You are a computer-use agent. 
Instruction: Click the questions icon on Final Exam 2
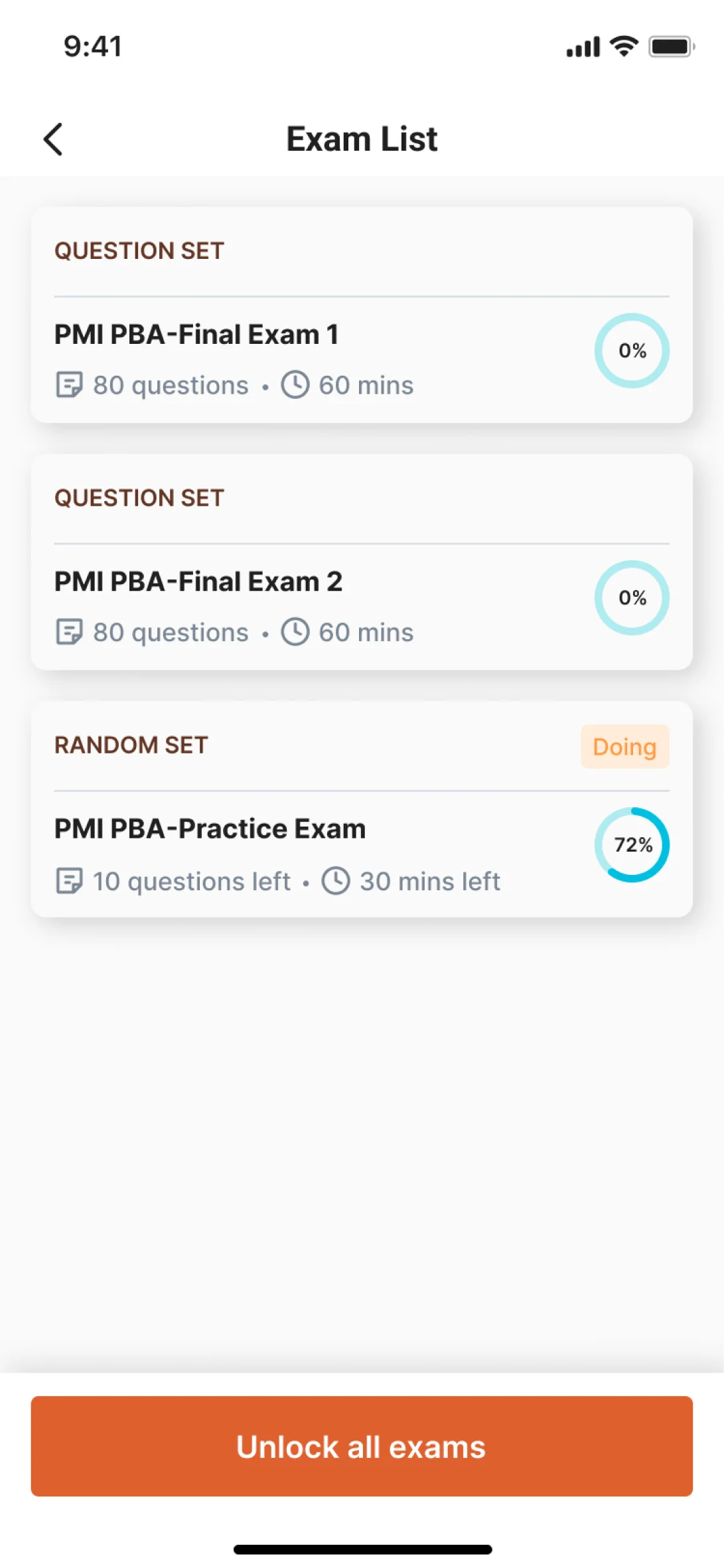(x=69, y=632)
